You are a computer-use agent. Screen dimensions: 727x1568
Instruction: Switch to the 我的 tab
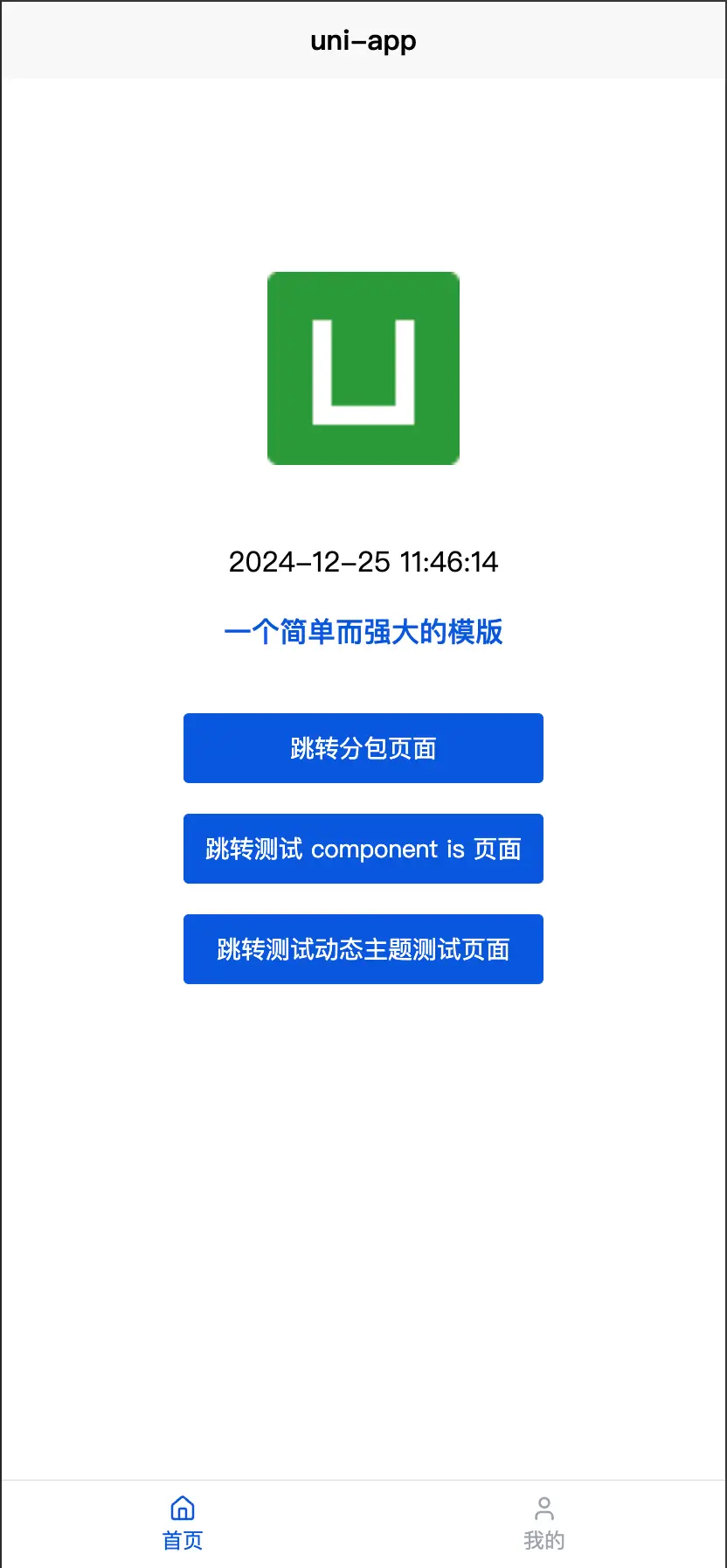tap(544, 1523)
